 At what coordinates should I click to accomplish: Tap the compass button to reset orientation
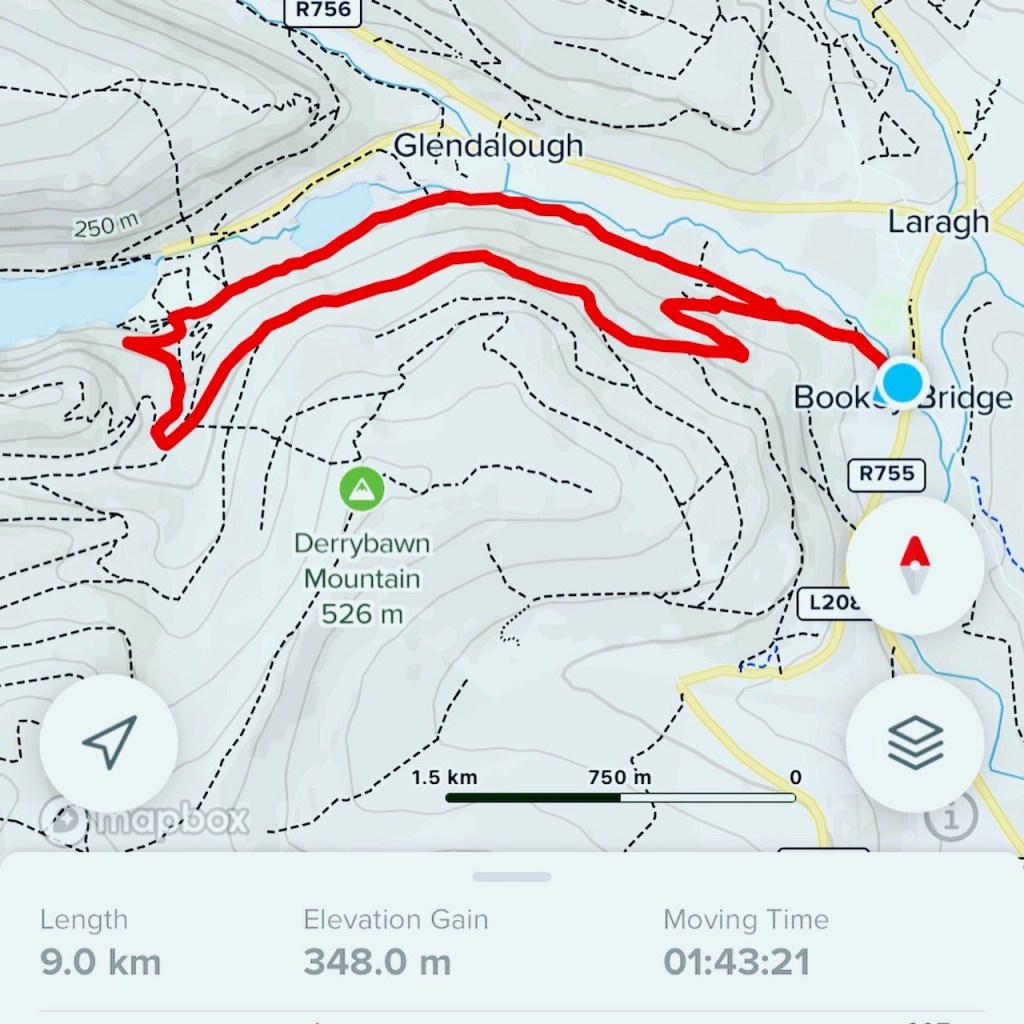click(914, 565)
